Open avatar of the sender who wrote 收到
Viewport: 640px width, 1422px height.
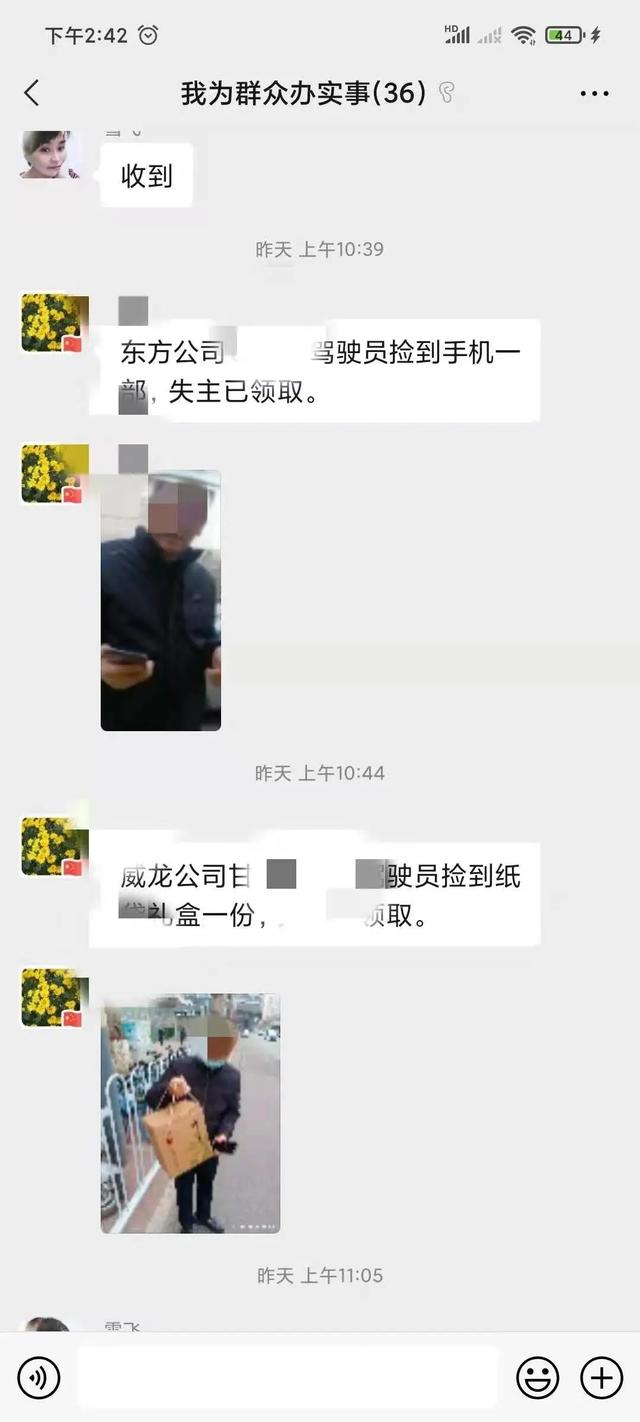(50, 155)
